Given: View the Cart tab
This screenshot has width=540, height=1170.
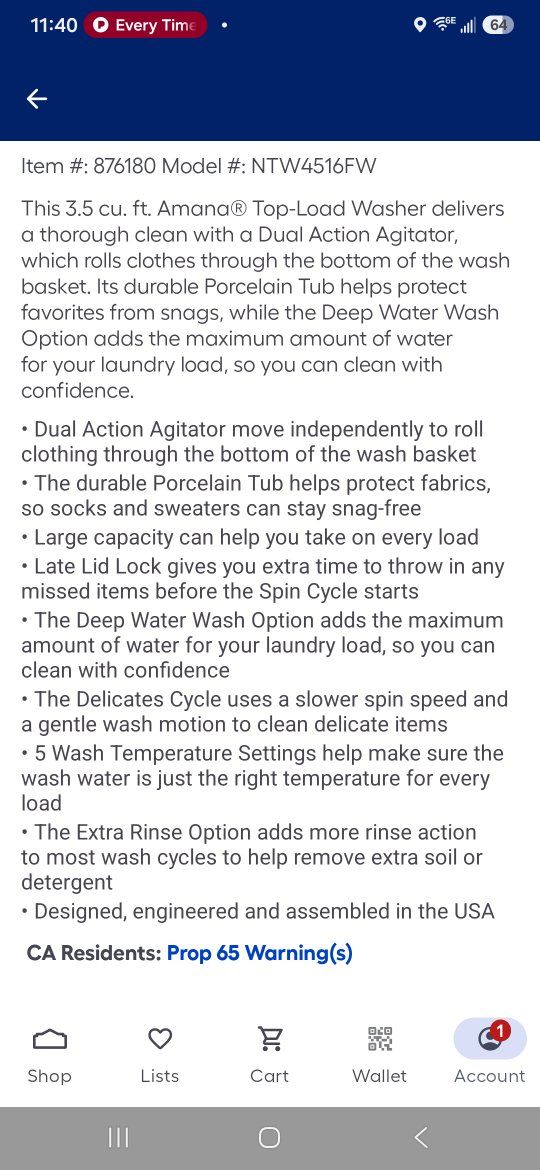Looking at the screenshot, I should [x=269, y=1055].
